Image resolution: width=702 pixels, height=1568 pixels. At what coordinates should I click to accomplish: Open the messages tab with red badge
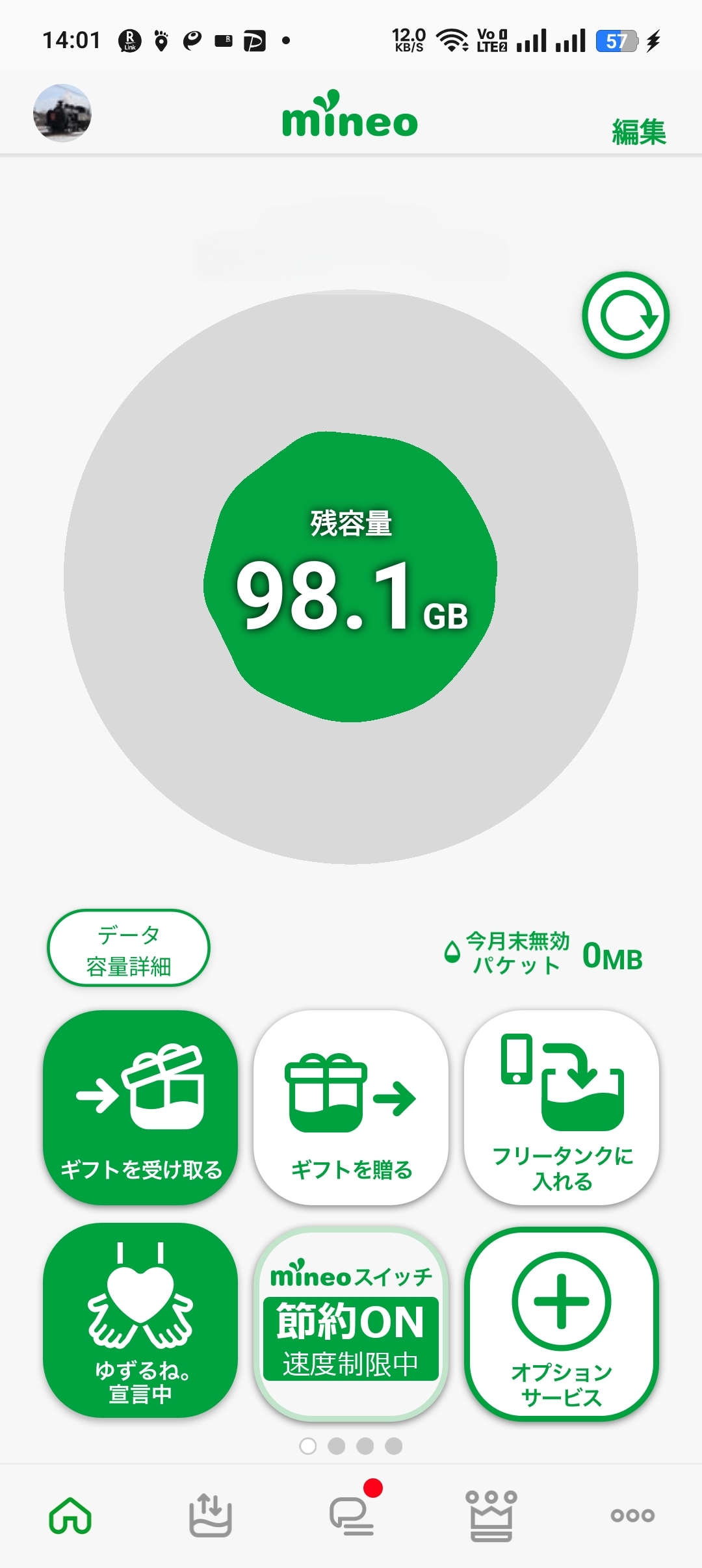coord(352,1515)
